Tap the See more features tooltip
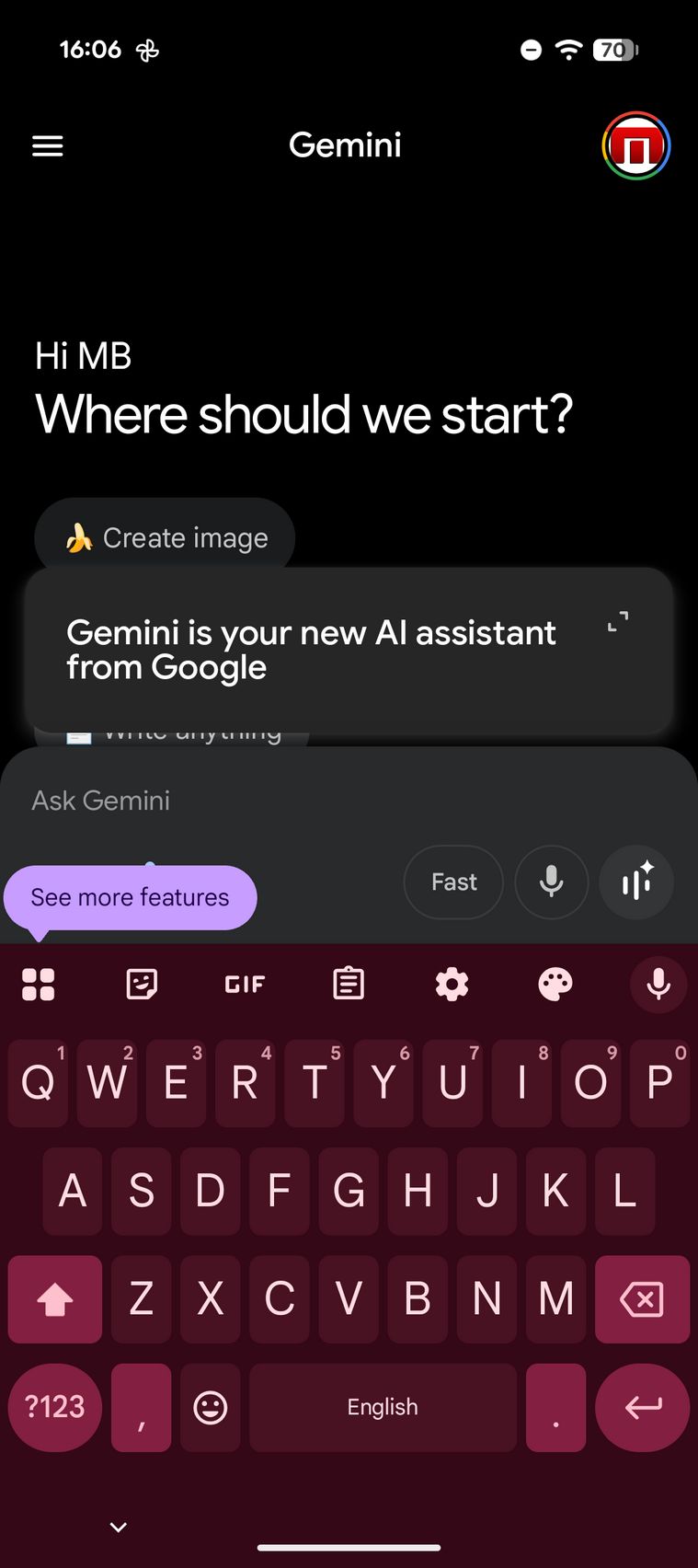 (130, 897)
